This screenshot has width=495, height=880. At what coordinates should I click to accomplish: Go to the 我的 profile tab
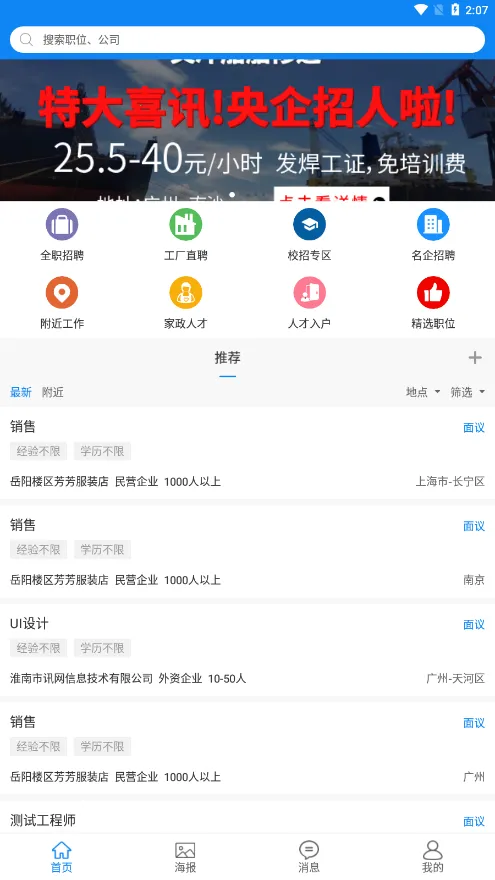433,857
